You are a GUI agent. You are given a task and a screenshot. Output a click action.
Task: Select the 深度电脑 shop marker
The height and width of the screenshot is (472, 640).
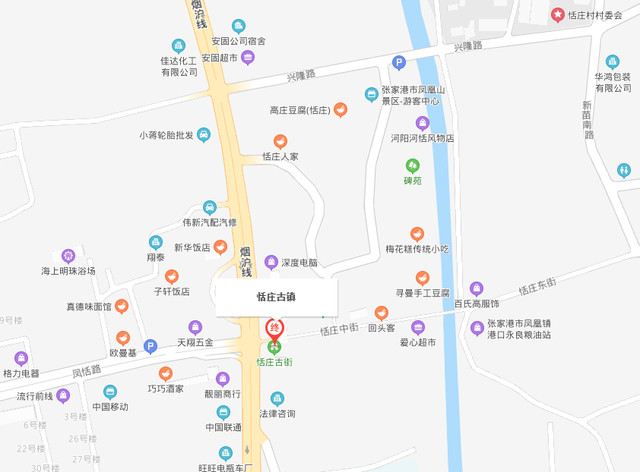pyautogui.click(x=271, y=262)
